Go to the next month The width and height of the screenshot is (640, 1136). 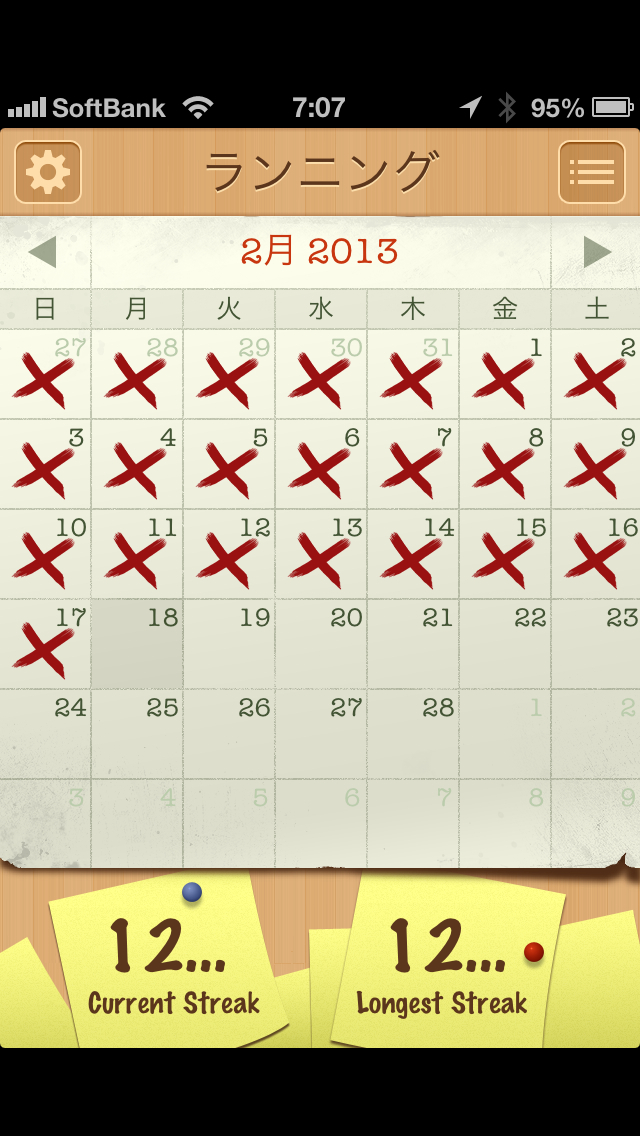point(597,252)
